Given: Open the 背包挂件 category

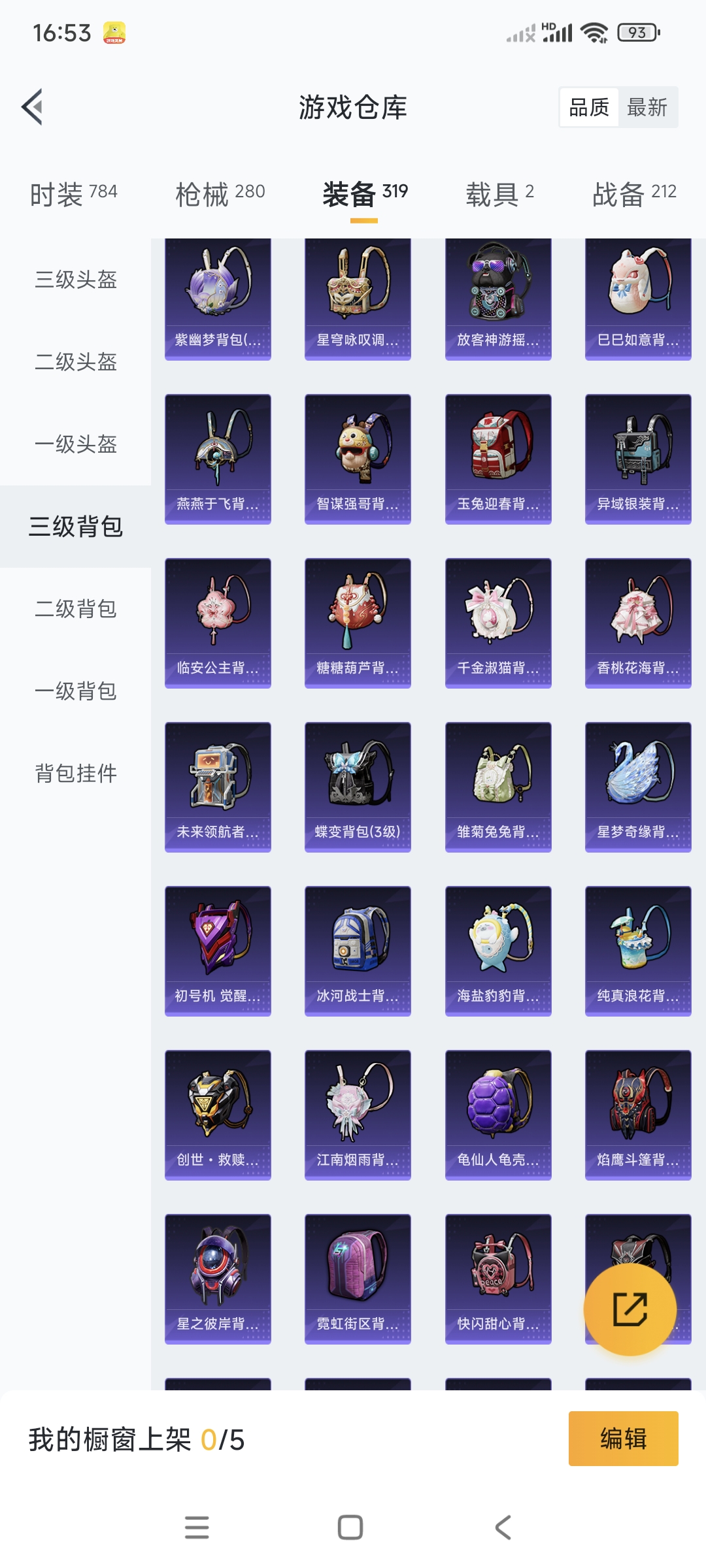Looking at the screenshot, I should 76,774.
